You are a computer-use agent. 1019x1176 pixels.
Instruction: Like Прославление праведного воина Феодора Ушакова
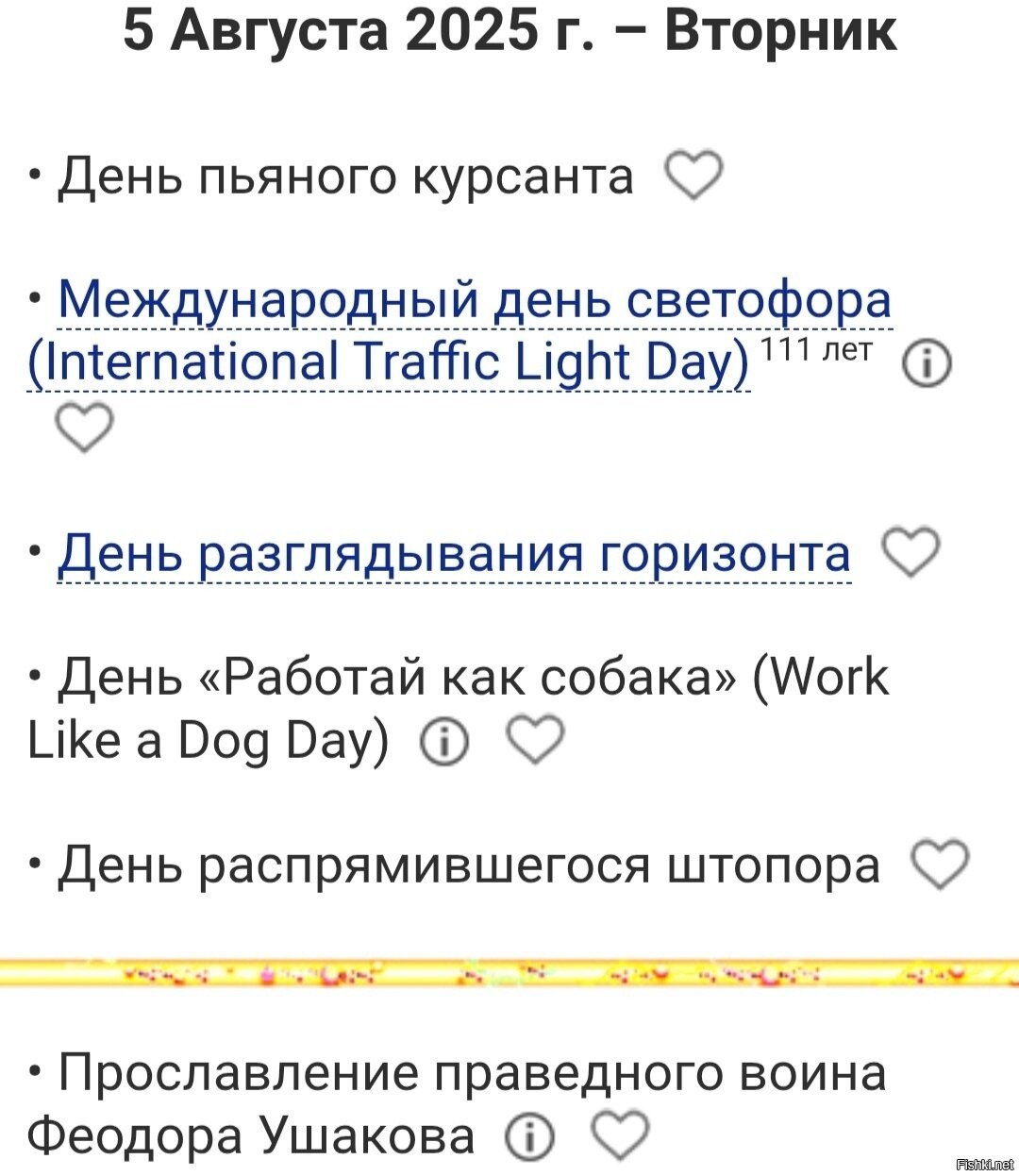click(621, 1134)
